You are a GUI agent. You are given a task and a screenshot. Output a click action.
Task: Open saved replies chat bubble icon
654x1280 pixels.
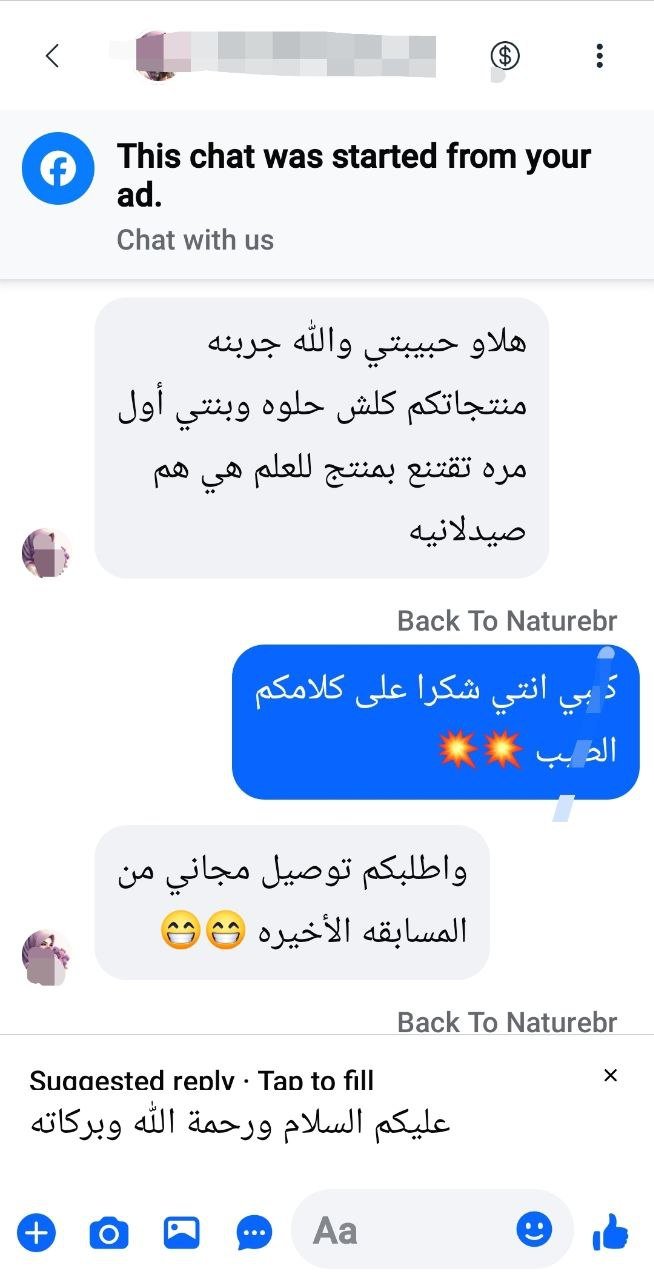(254, 1233)
